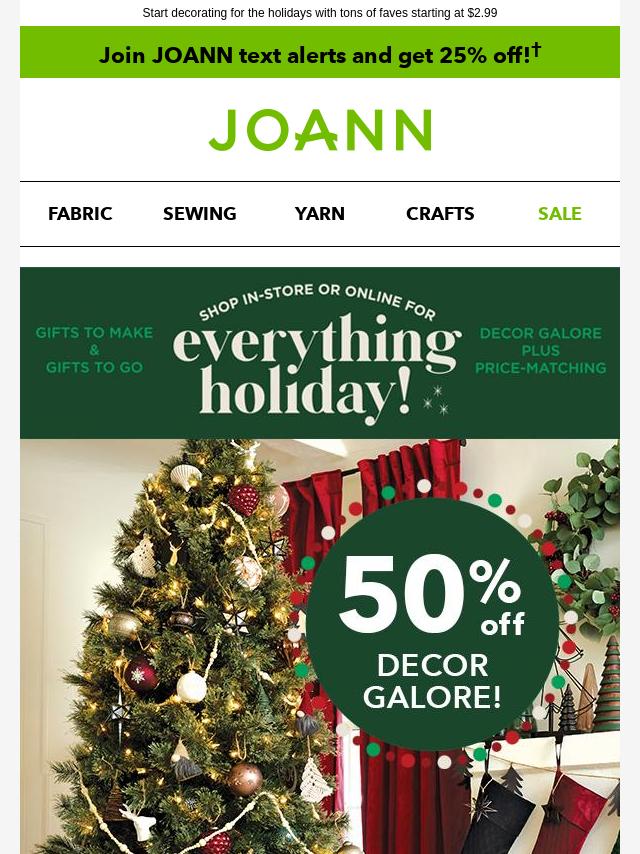View the SALE section

tap(560, 213)
